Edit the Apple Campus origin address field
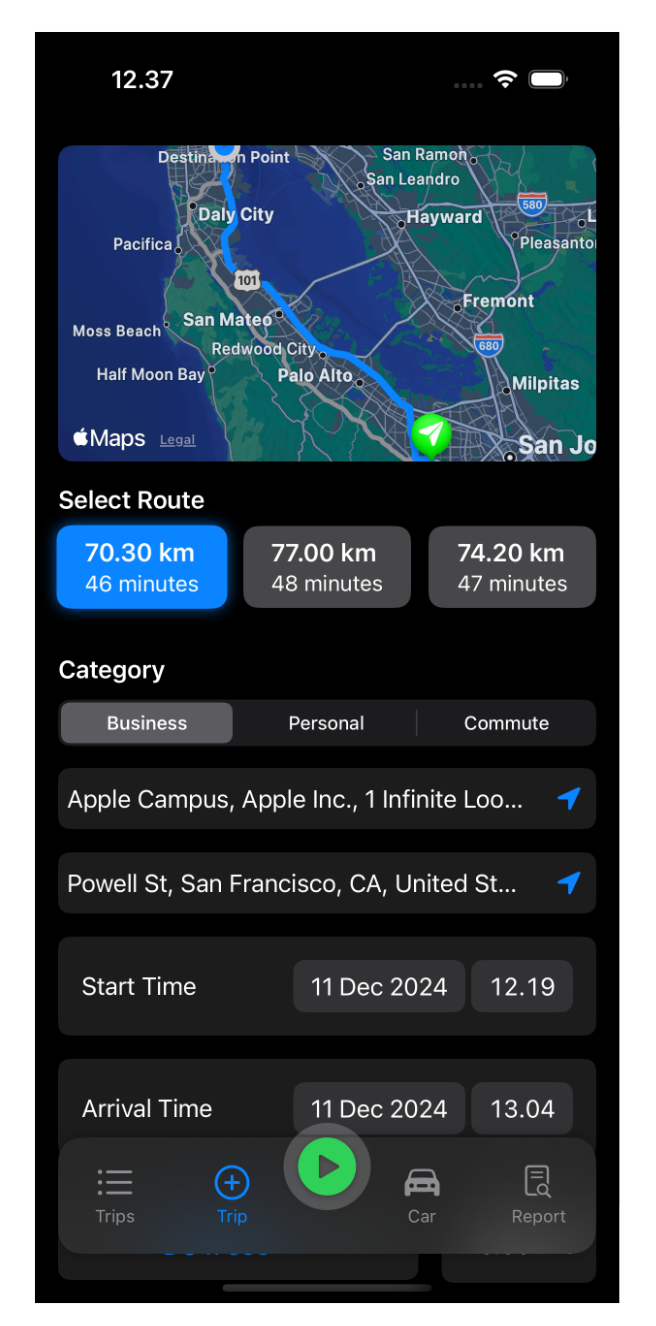 click(x=295, y=799)
